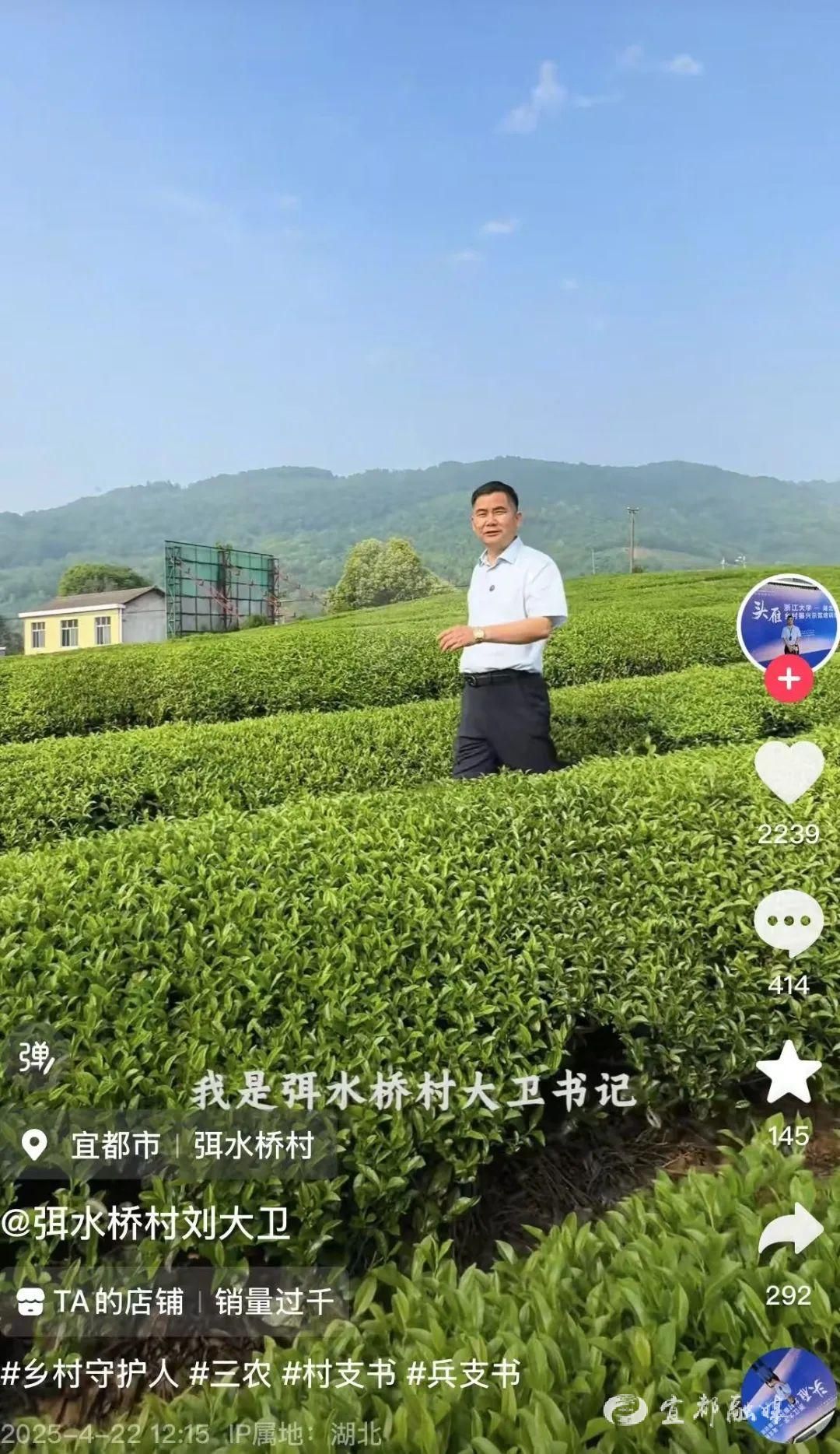Visit the @弭水桥村刘大卫 profile
The height and width of the screenshot is (1454, 840).
[x=146, y=1223]
